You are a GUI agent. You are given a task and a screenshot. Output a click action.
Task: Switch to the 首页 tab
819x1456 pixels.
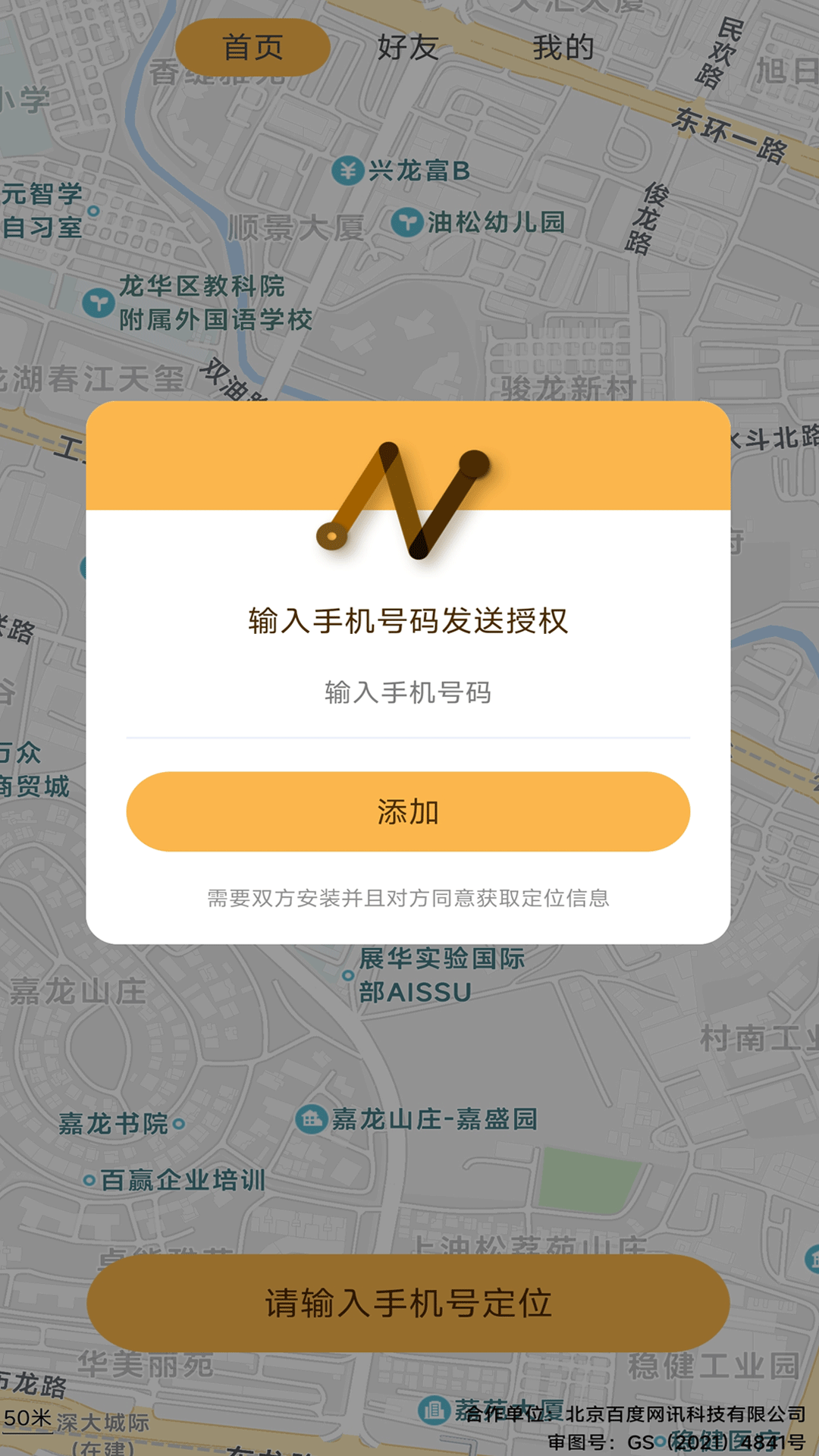pyautogui.click(x=253, y=47)
